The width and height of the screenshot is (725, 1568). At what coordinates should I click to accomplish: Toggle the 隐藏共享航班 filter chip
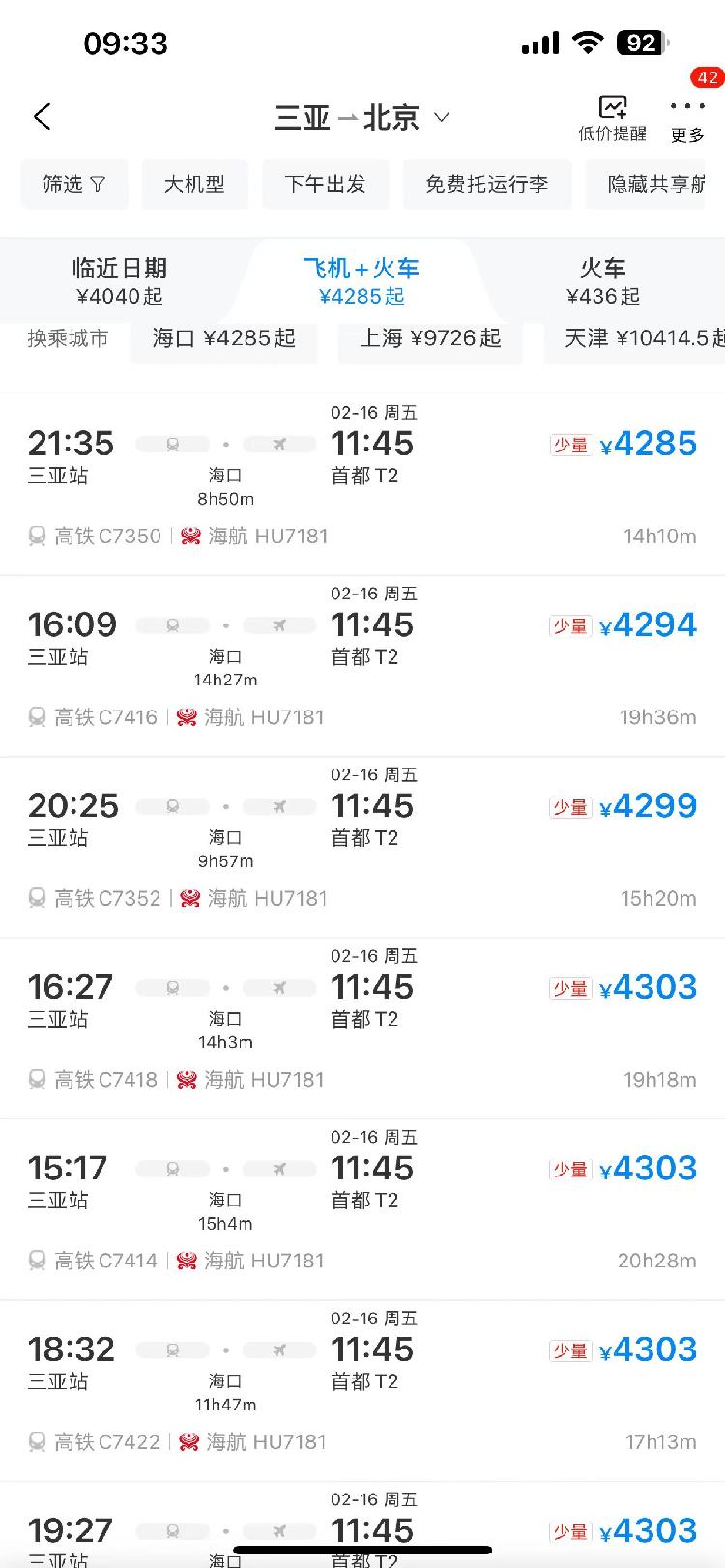[x=654, y=184]
